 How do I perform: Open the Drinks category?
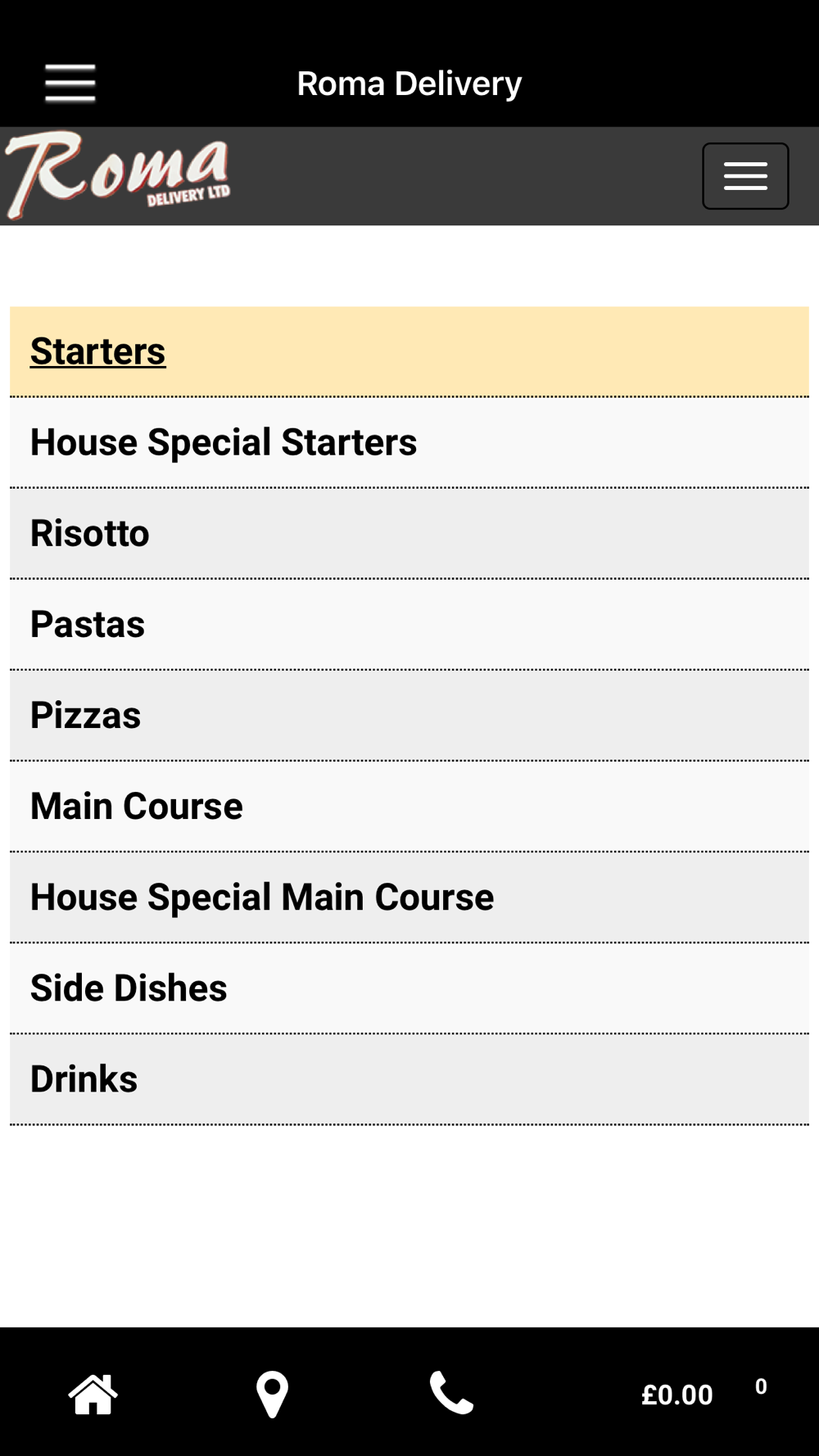409,1079
